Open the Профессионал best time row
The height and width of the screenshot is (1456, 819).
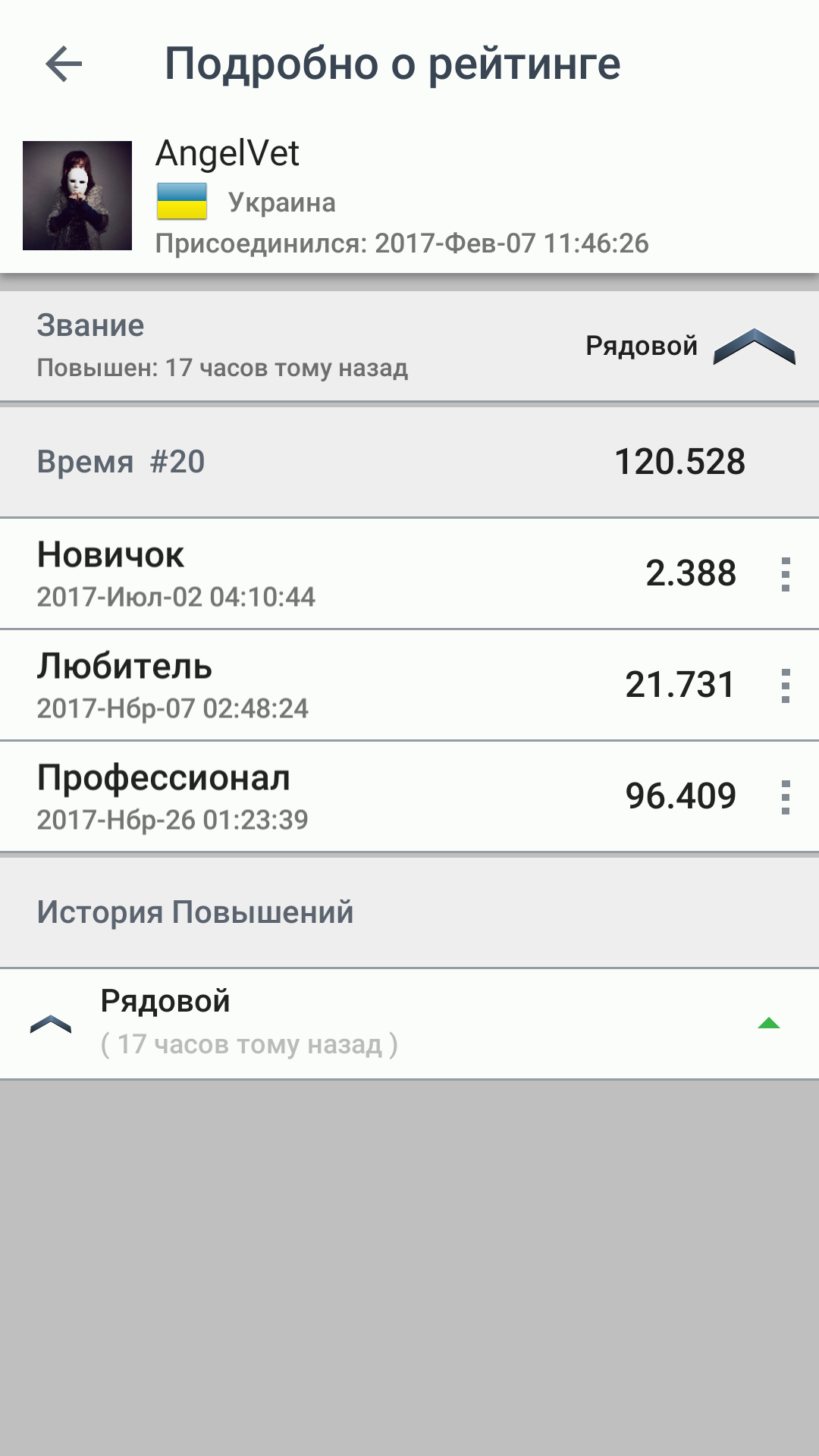[x=379, y=797]
